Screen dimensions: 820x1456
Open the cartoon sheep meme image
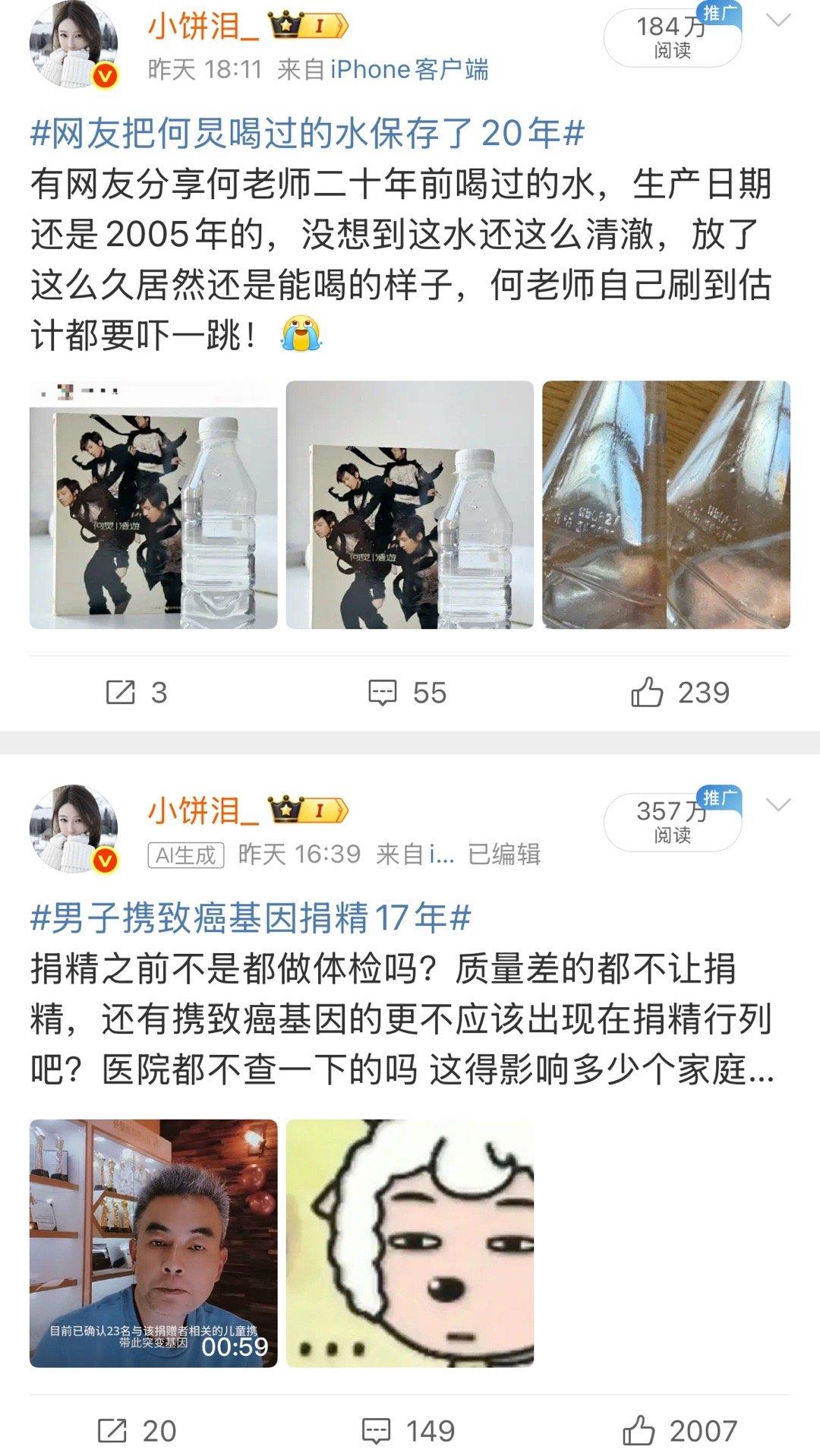410,1243
